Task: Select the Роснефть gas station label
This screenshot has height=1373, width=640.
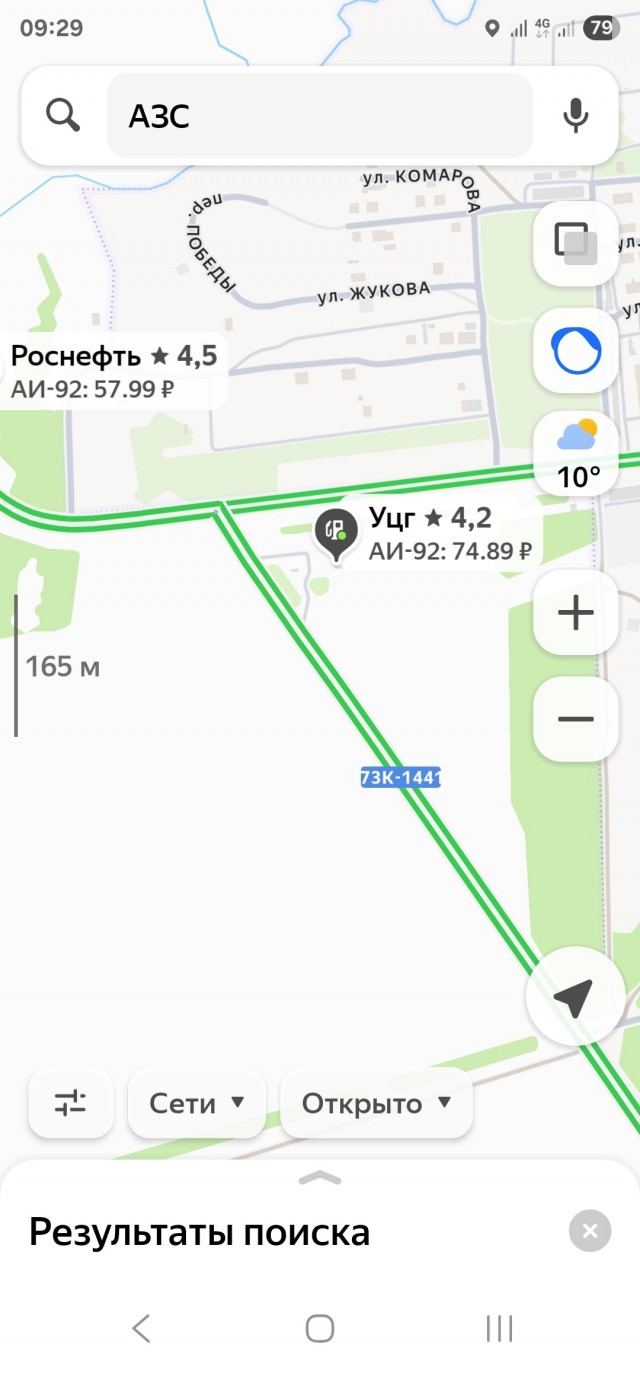Action: pos(112,369)
